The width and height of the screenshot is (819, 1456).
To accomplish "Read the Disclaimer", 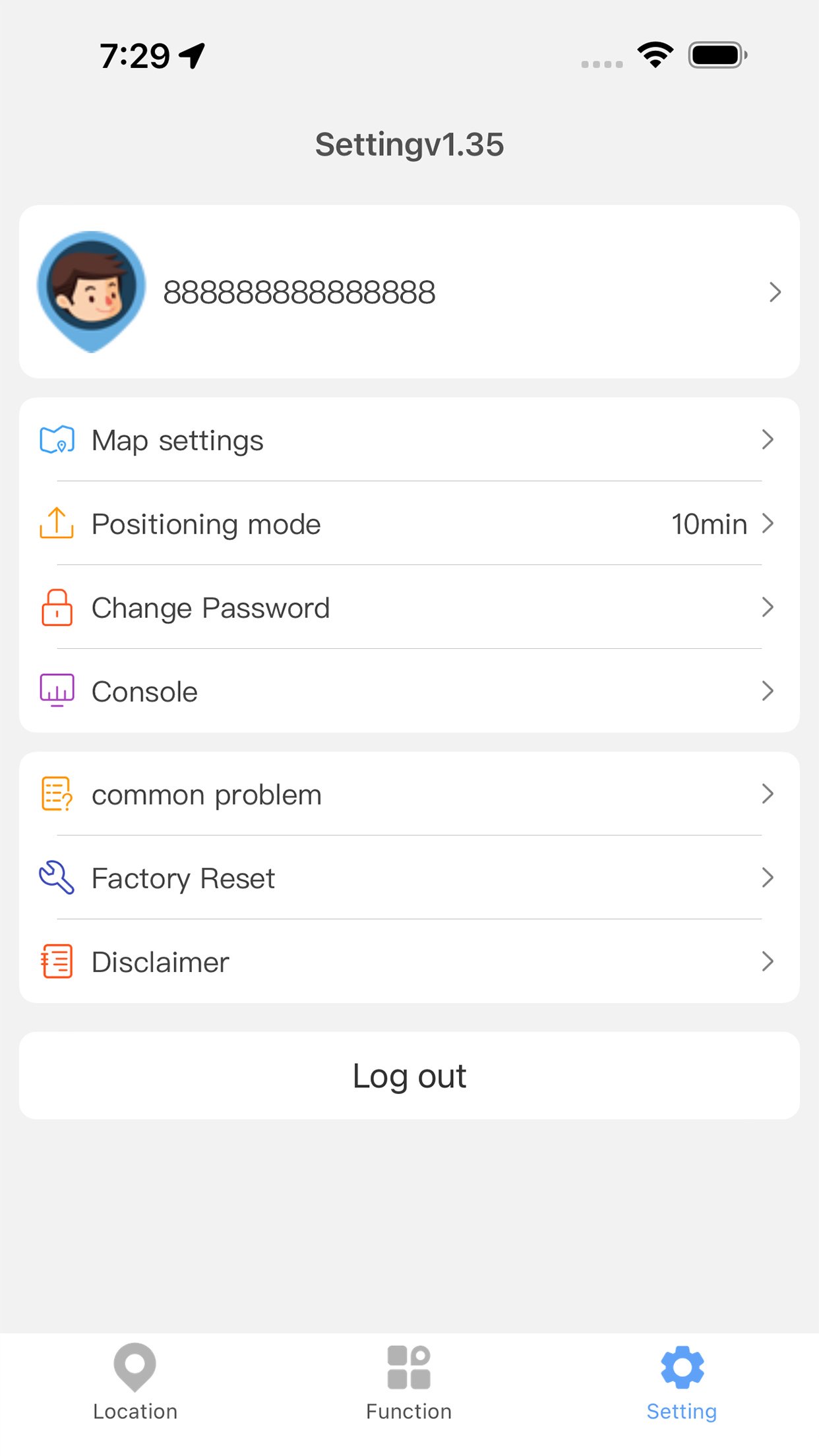I will [x=409, y=961].
